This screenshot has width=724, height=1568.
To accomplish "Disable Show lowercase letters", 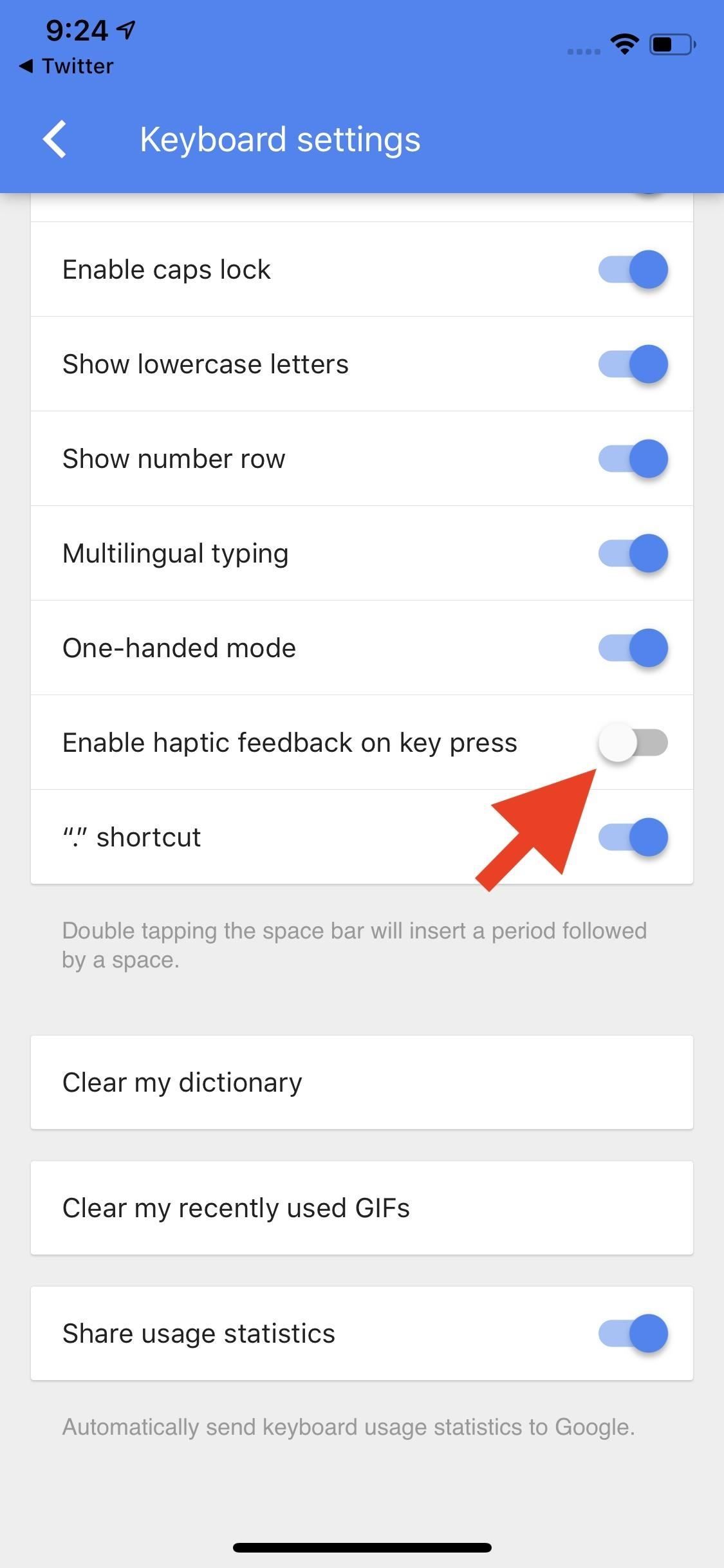I will [633, 364].
